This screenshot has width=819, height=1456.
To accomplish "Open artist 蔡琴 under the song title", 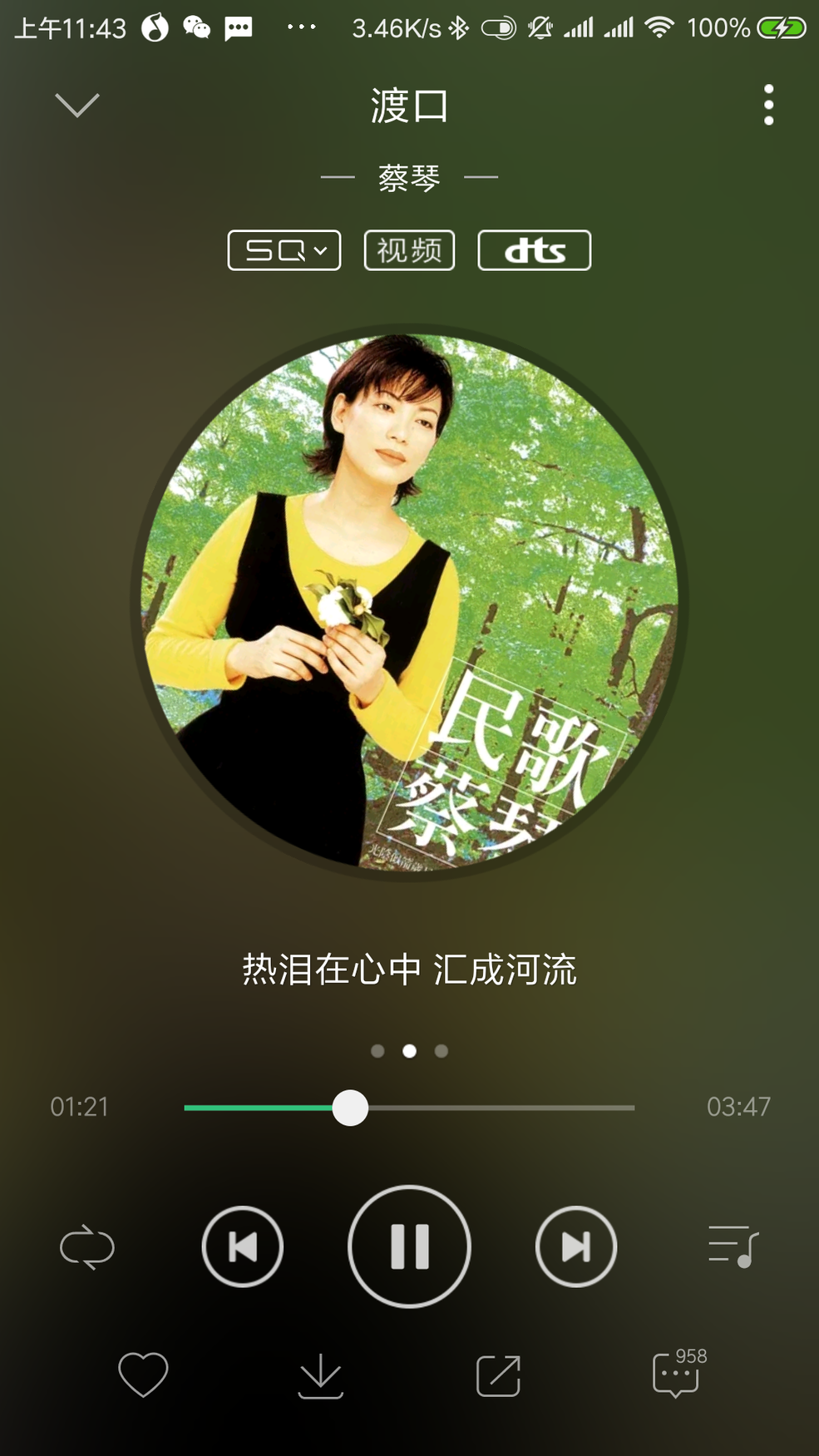I will pos(409,178).
